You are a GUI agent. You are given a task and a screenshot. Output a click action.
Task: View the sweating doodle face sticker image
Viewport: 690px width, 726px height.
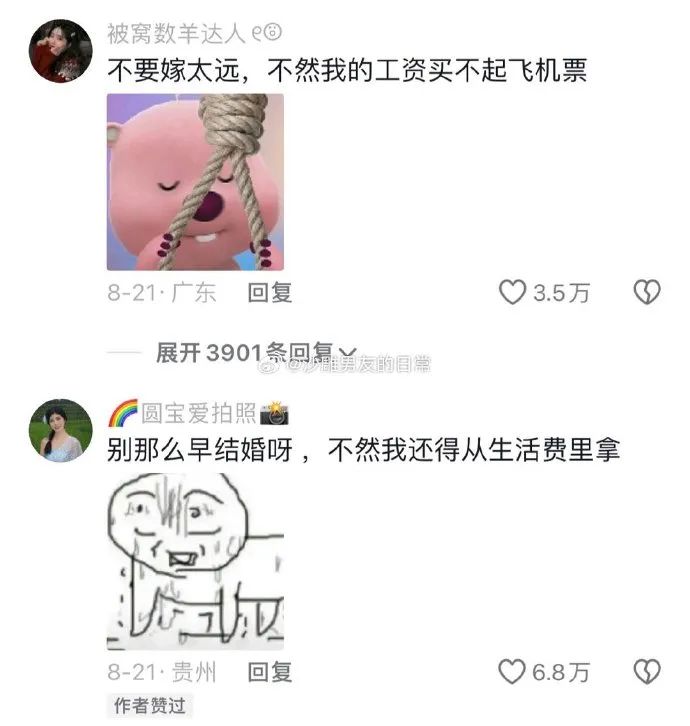(195, 561)
